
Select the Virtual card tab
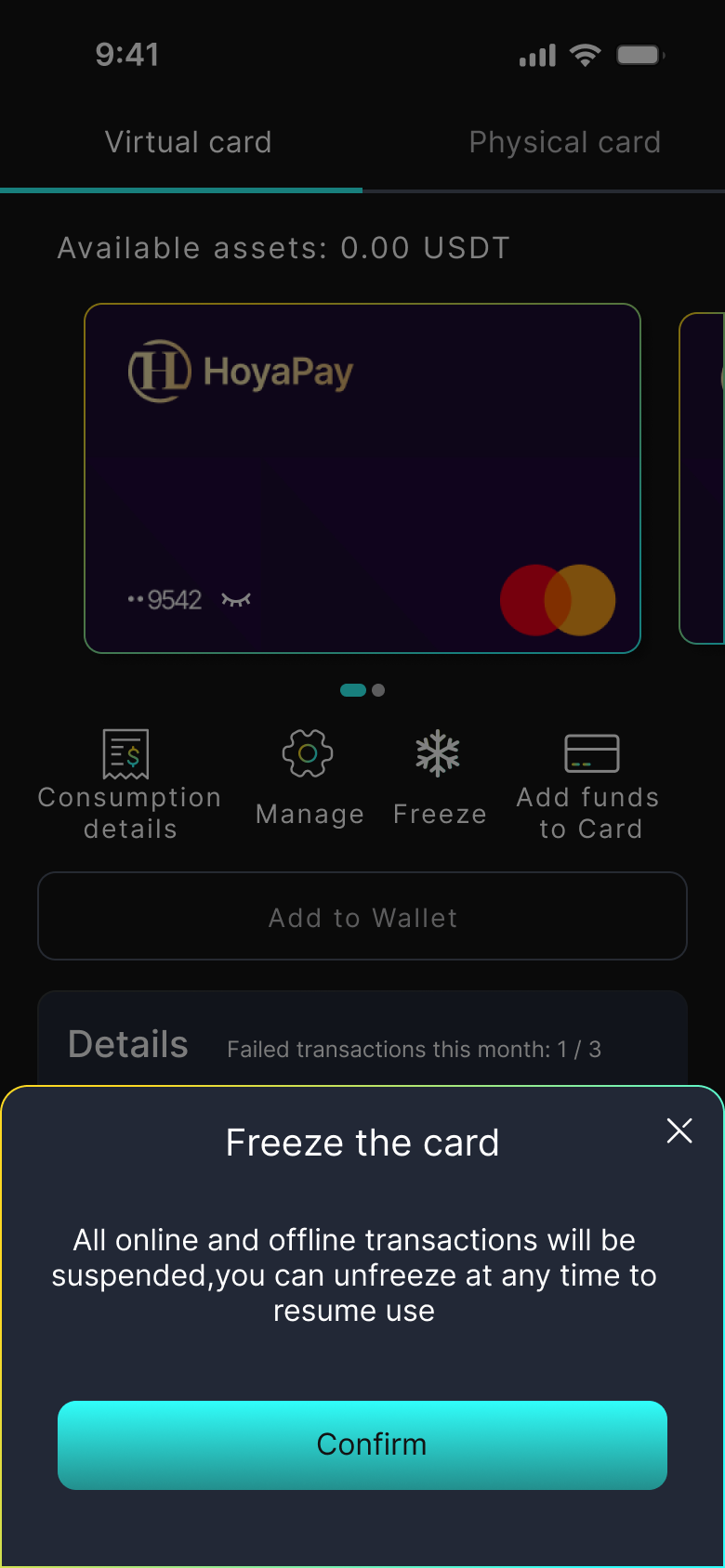pos(188,142)
